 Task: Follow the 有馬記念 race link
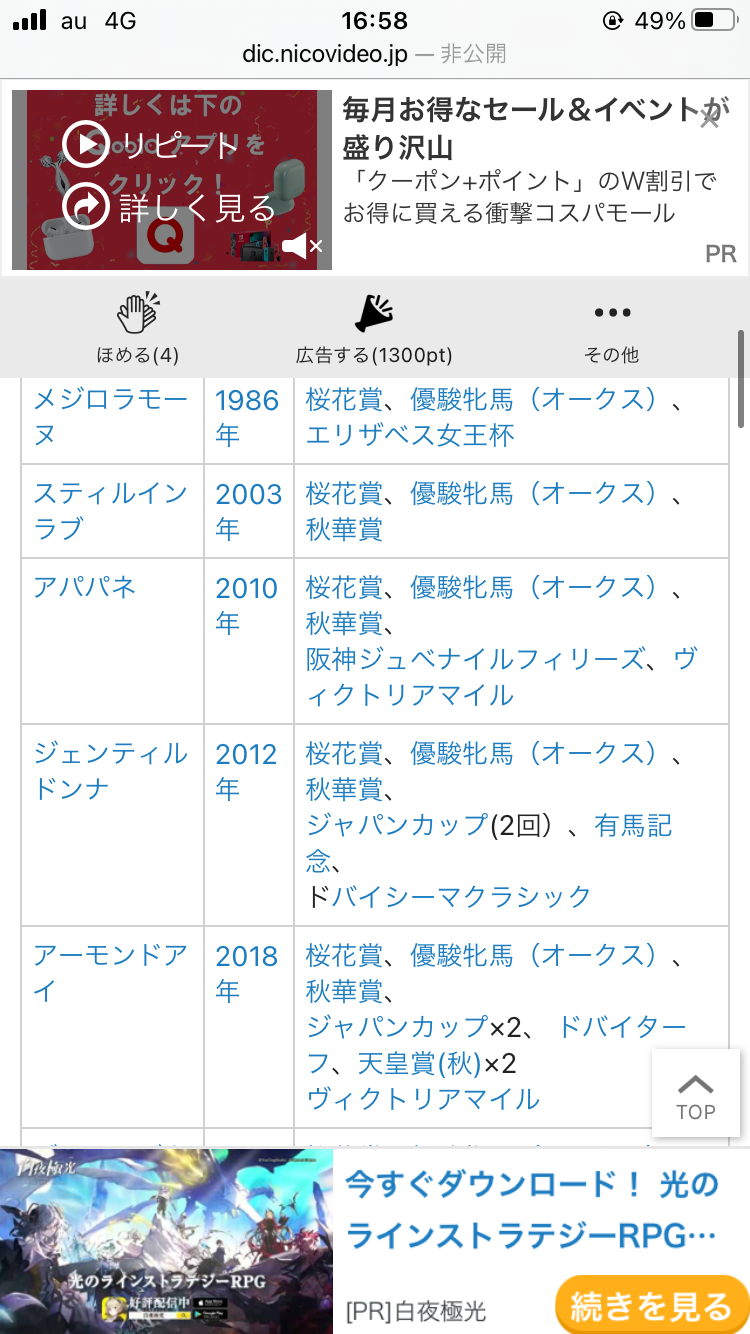[632, 826]
